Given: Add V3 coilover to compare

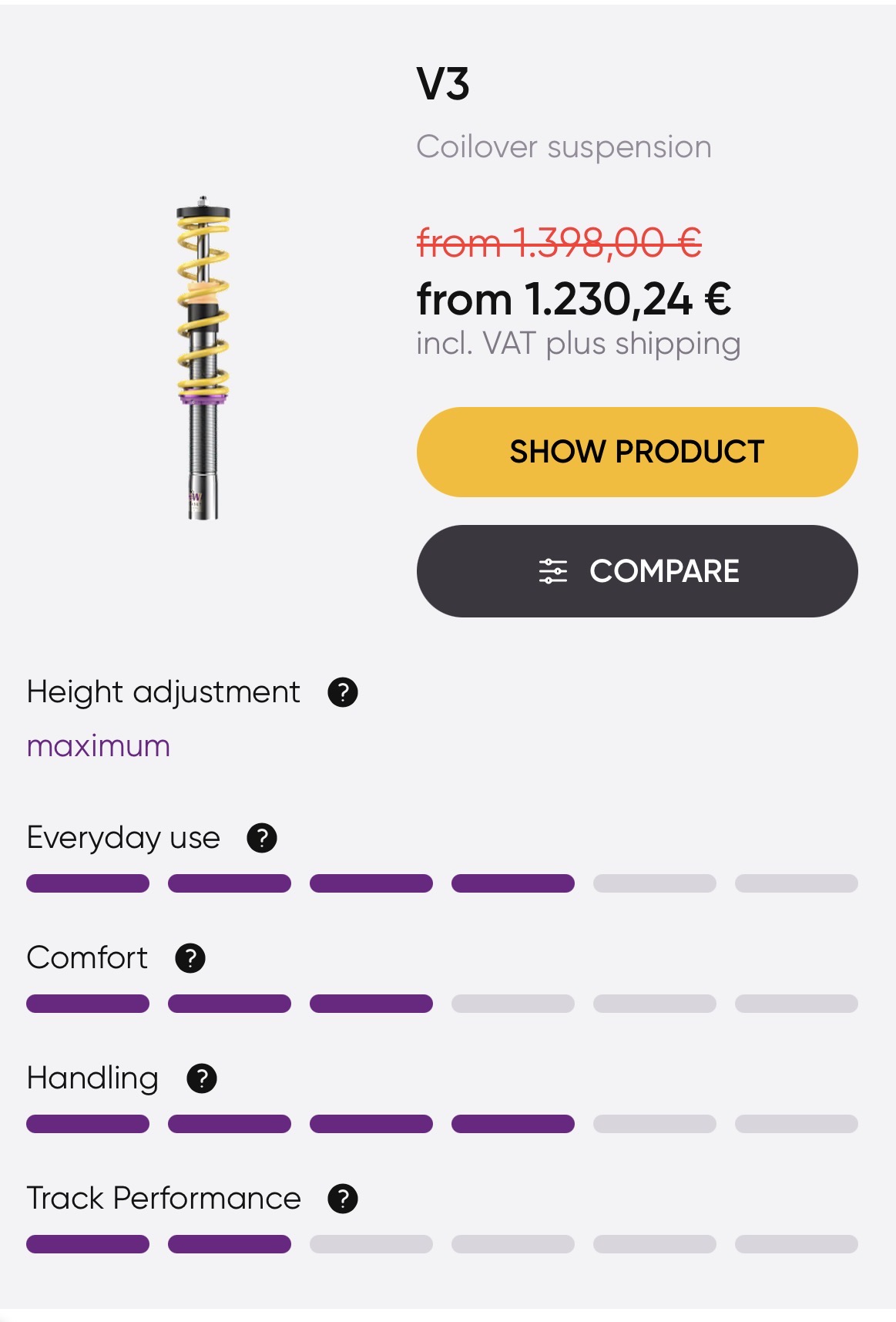Looking at the screenshot, I should 636,571.
